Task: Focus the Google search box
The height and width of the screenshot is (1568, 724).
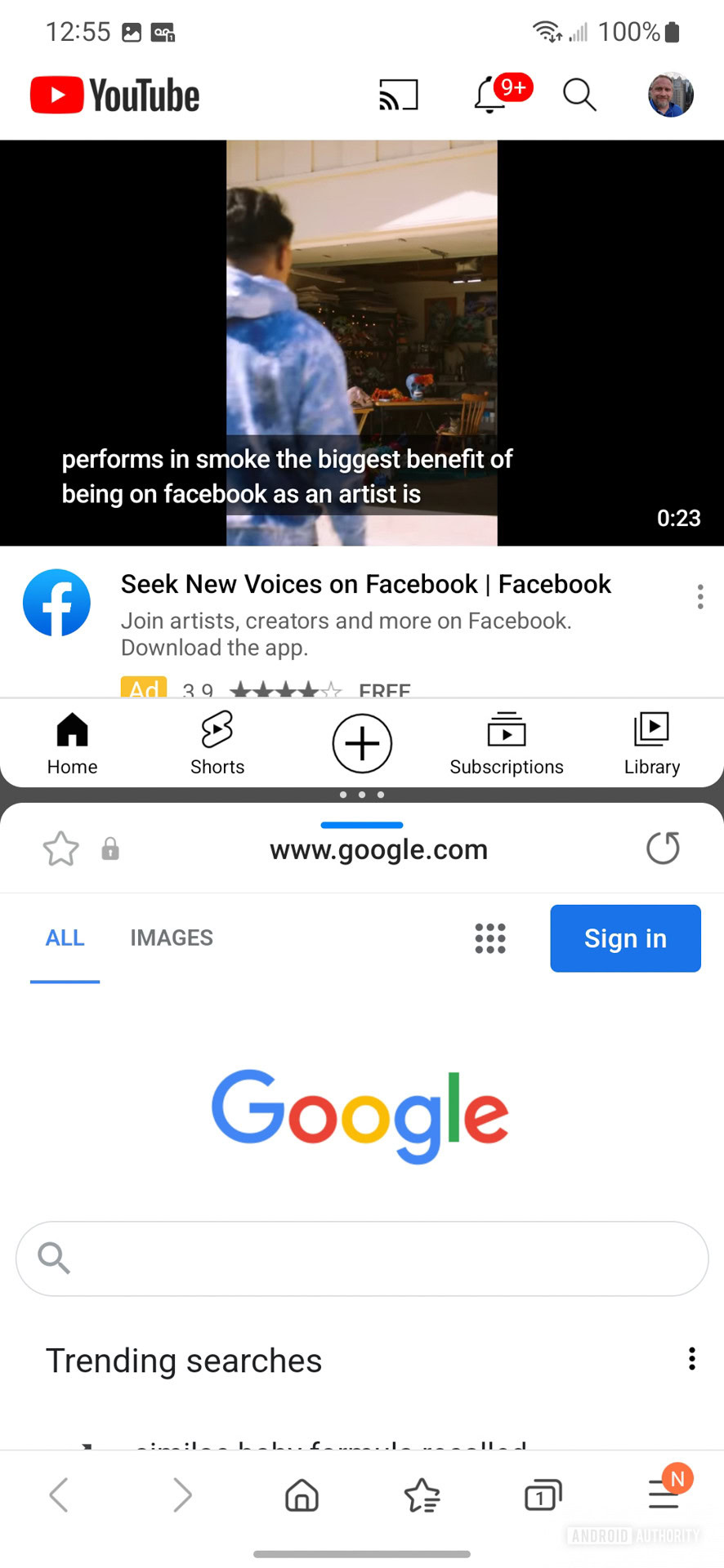Action: coord(362,1258)
